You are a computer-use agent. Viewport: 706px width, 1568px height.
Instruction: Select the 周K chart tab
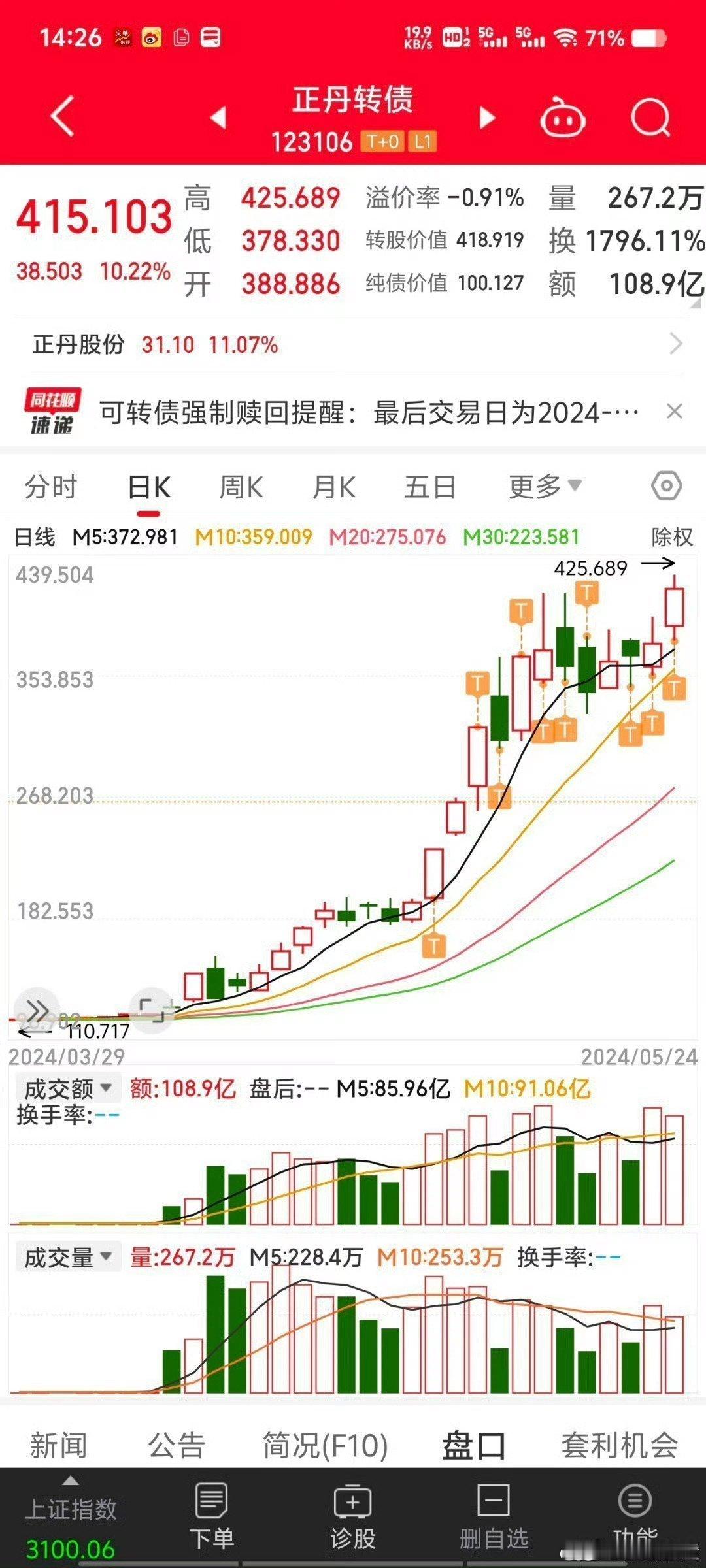tap(241, 487)
